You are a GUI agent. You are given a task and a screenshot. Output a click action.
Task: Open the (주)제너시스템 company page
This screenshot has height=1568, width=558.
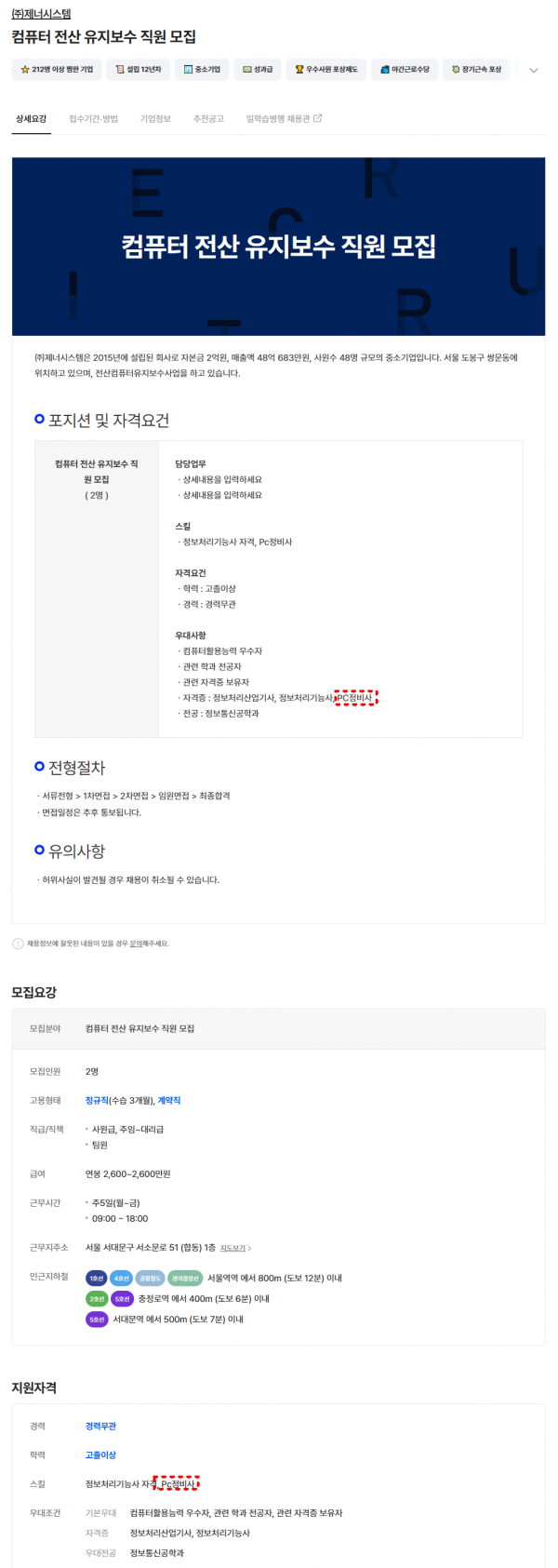pyautogui.click(x=41, y=14)
